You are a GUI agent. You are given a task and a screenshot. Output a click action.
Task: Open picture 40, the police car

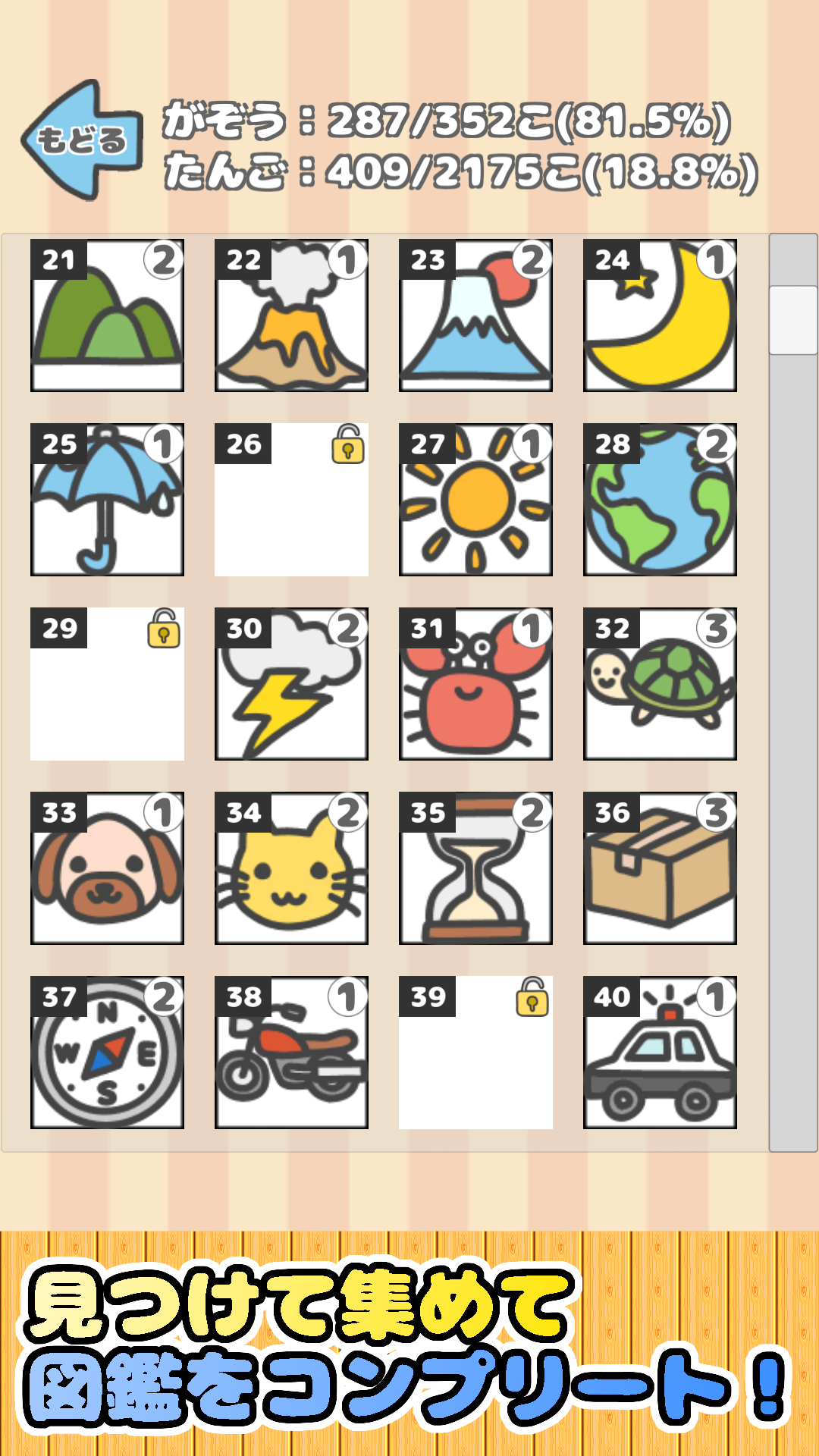(660, 1053)
